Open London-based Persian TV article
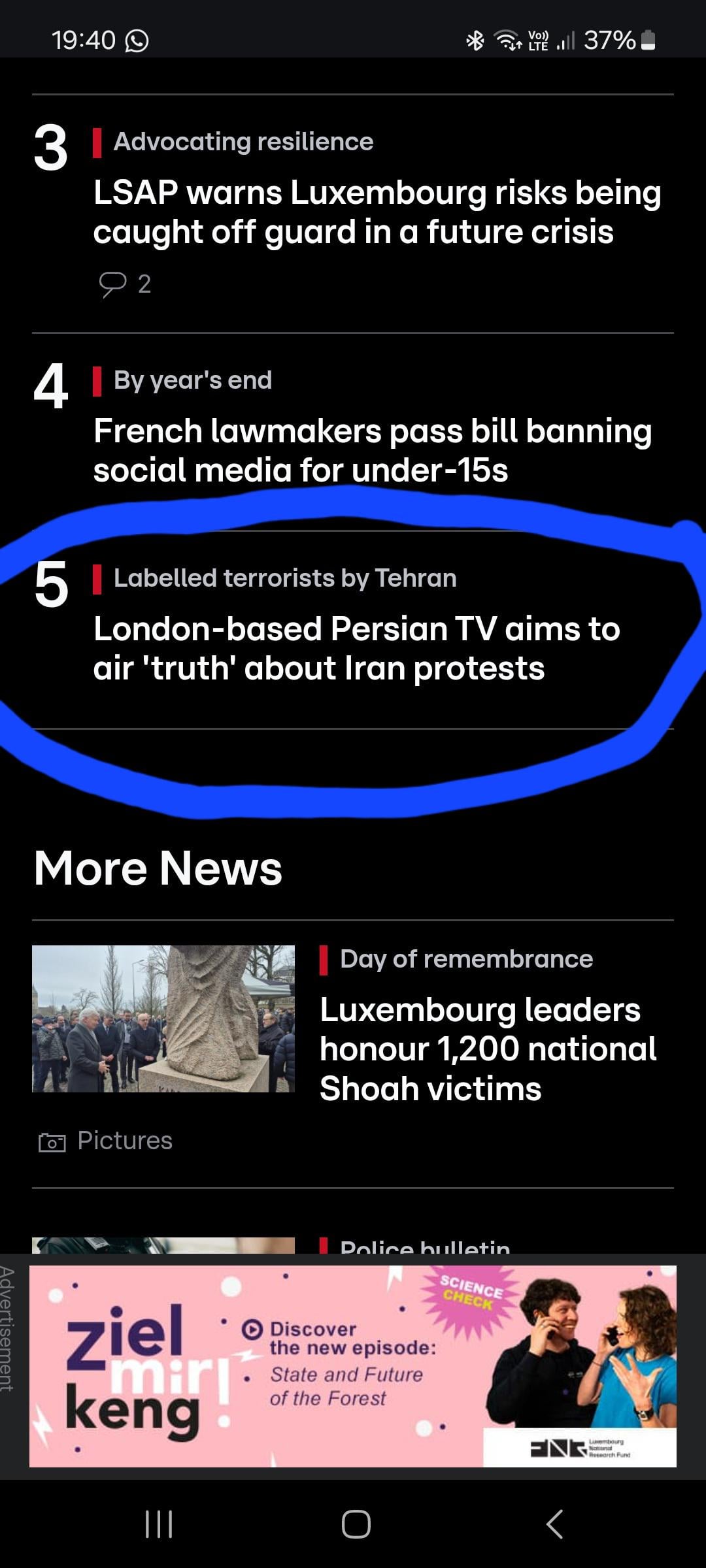Screen dimensions: 706x1568 point(356,648)
